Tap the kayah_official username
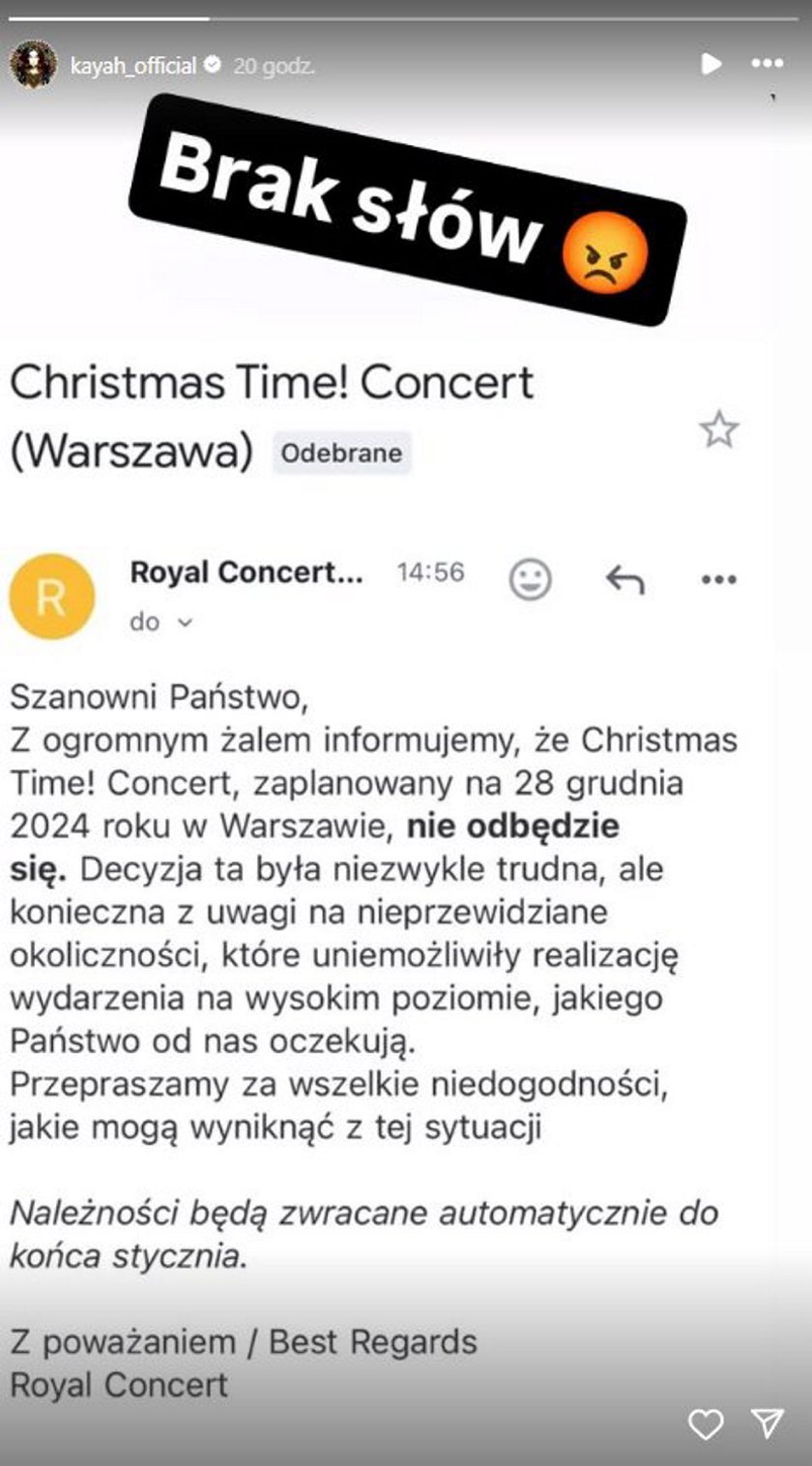 point(133,66)
